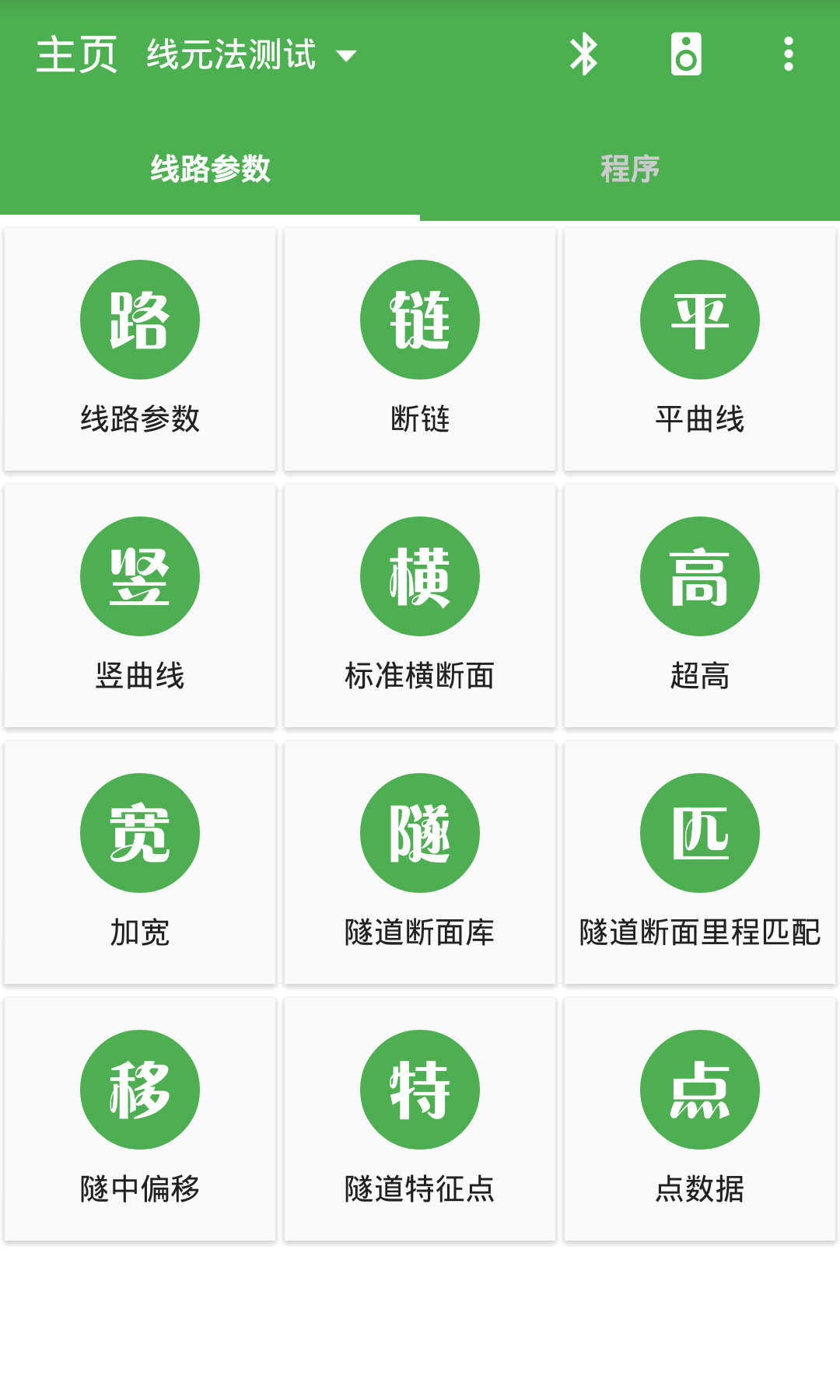Screen dimensions: 840x1400
Task: Open the 隧道断面库 tunnel section library icon
Action: [419, 831]
